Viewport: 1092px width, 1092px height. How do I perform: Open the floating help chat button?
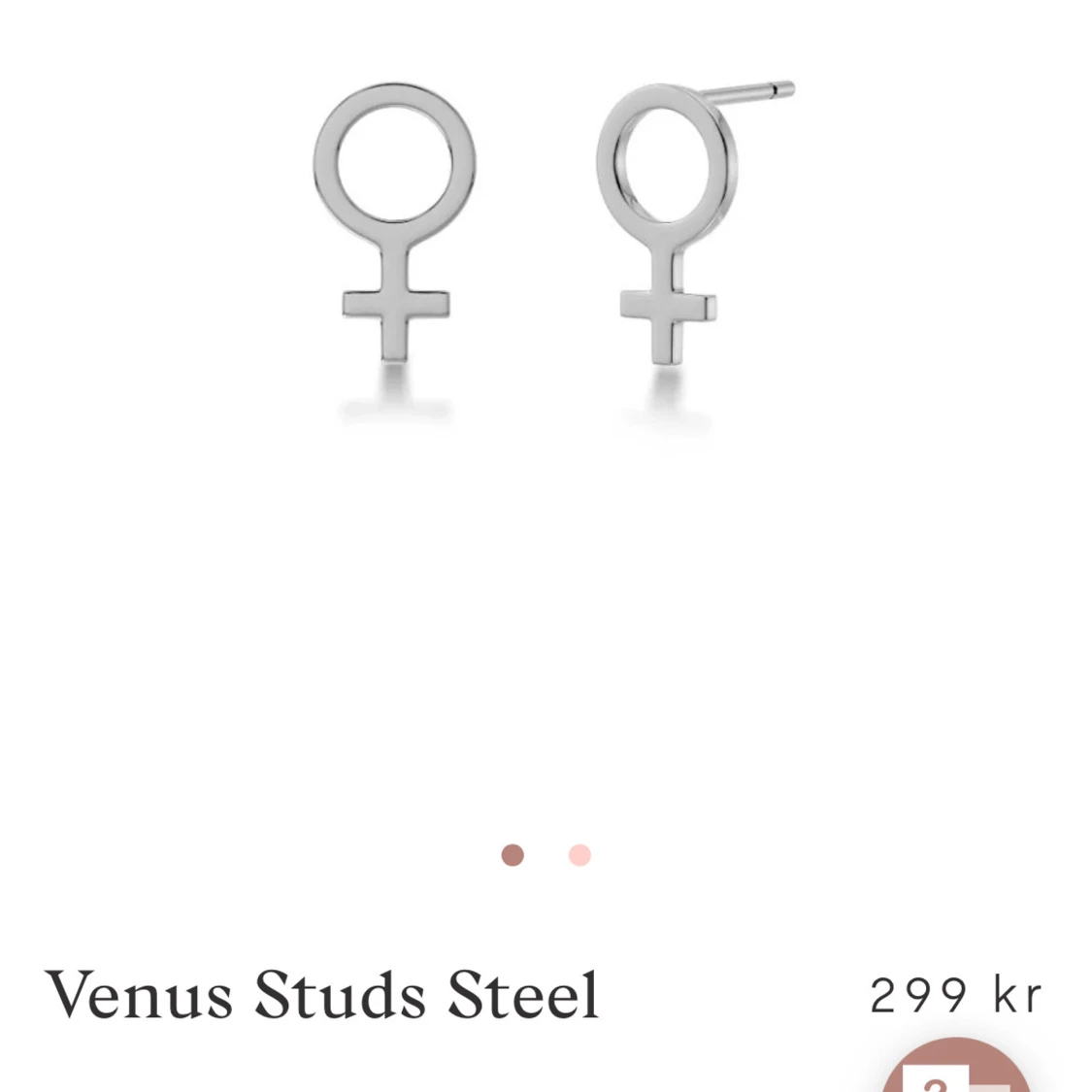[956, 1073]
